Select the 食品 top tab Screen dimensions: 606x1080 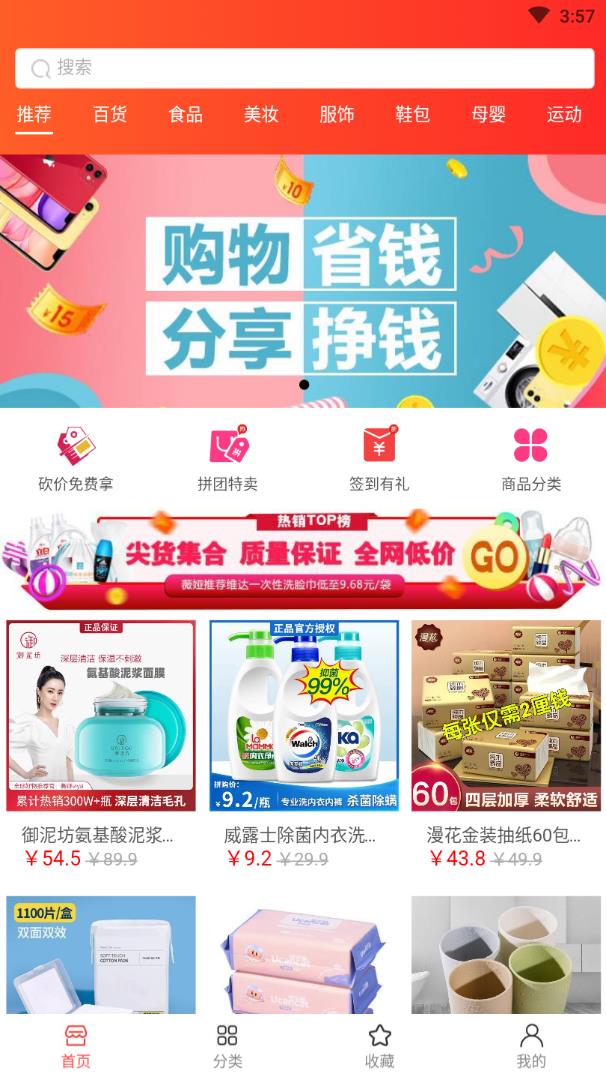click(x=186, y=115)
